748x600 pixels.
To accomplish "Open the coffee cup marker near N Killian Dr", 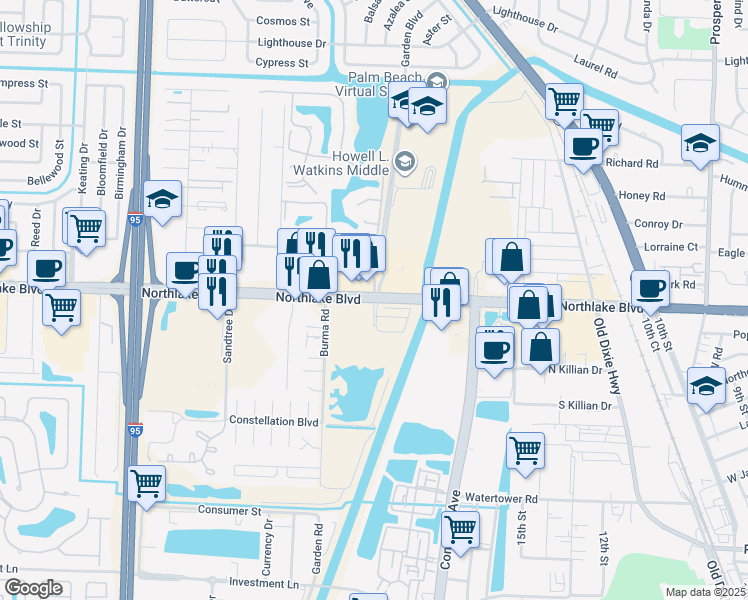I will click(x=493, y=351).
